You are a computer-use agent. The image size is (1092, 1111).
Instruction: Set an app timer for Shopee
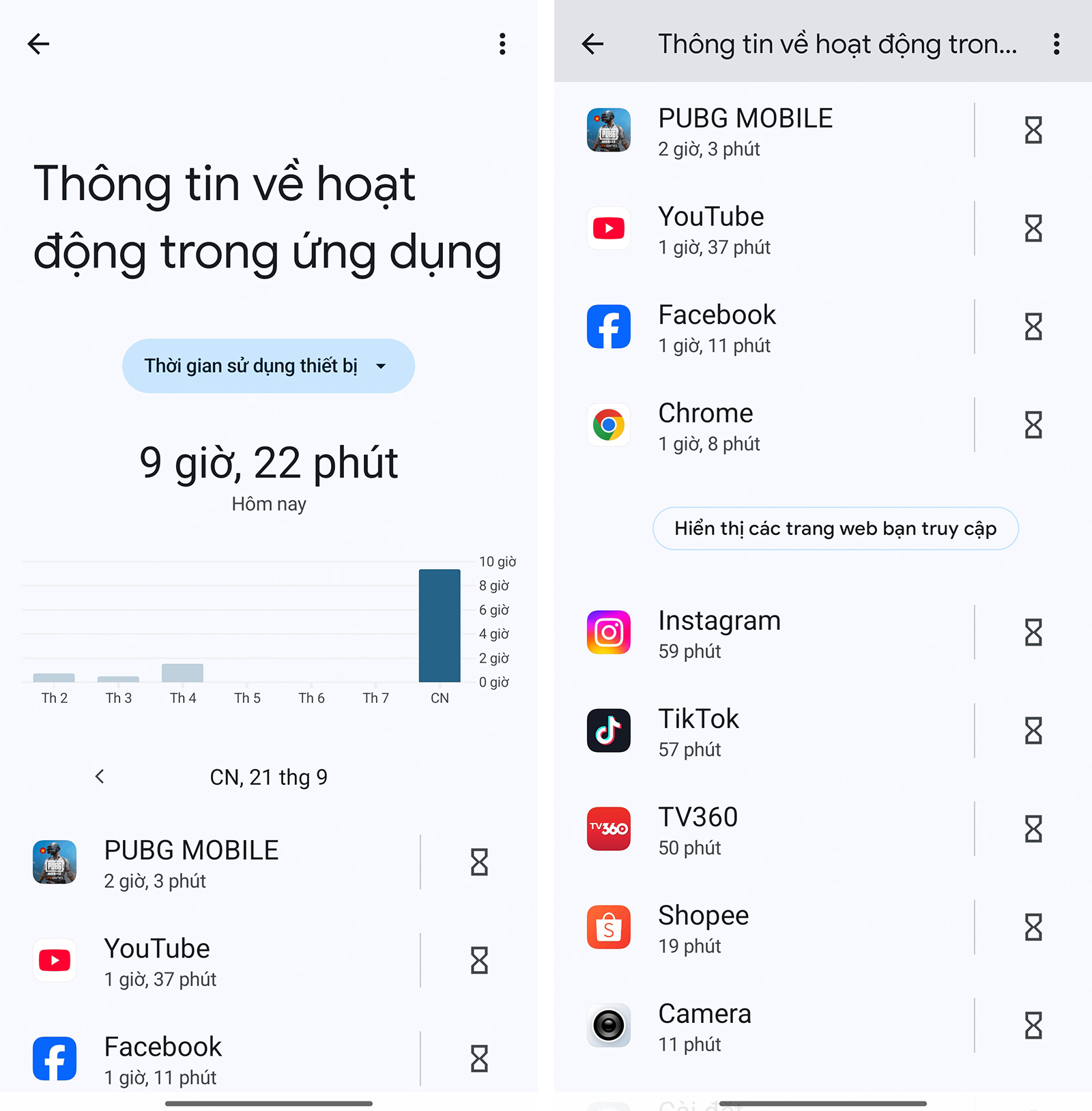[1033, 927]
